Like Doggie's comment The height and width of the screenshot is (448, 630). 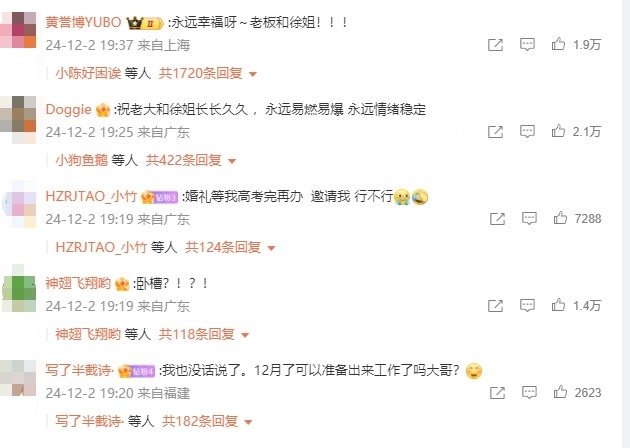[559, 132]
